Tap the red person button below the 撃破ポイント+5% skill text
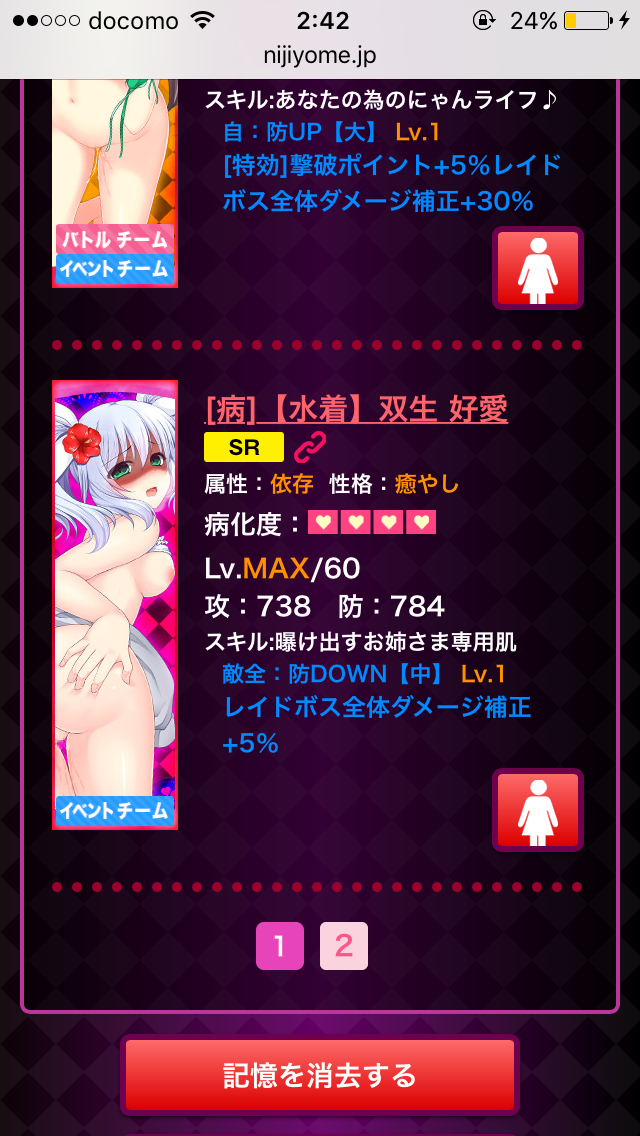The width and height of the screenshot is (640, 1136). point(537,267)
